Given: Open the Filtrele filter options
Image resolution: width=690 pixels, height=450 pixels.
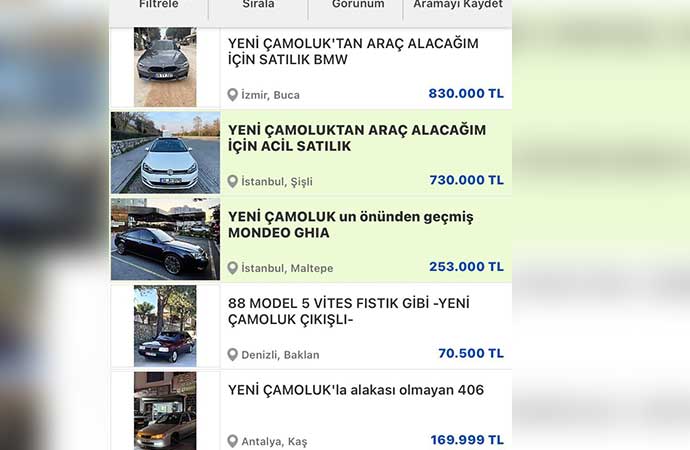Looking at the screenshot, I should point(159,6).
